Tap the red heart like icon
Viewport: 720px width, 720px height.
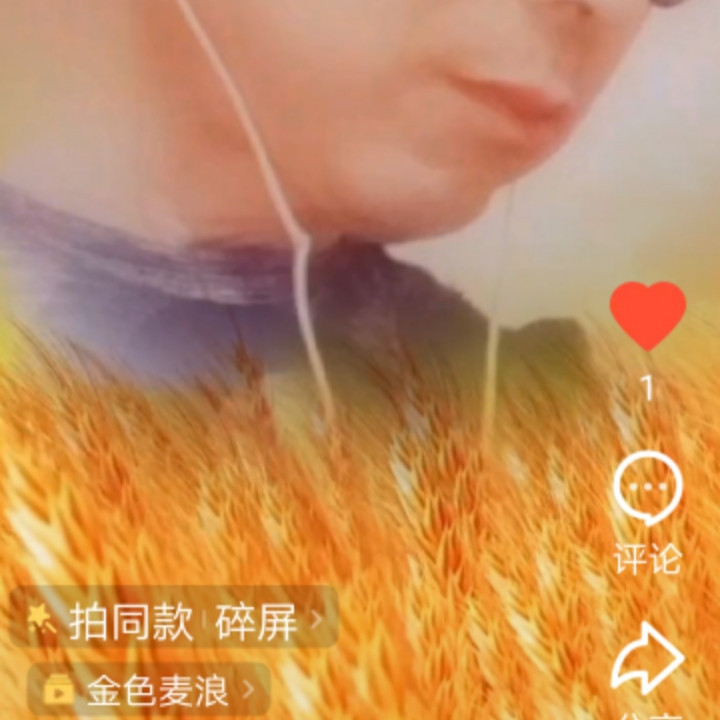647,315
